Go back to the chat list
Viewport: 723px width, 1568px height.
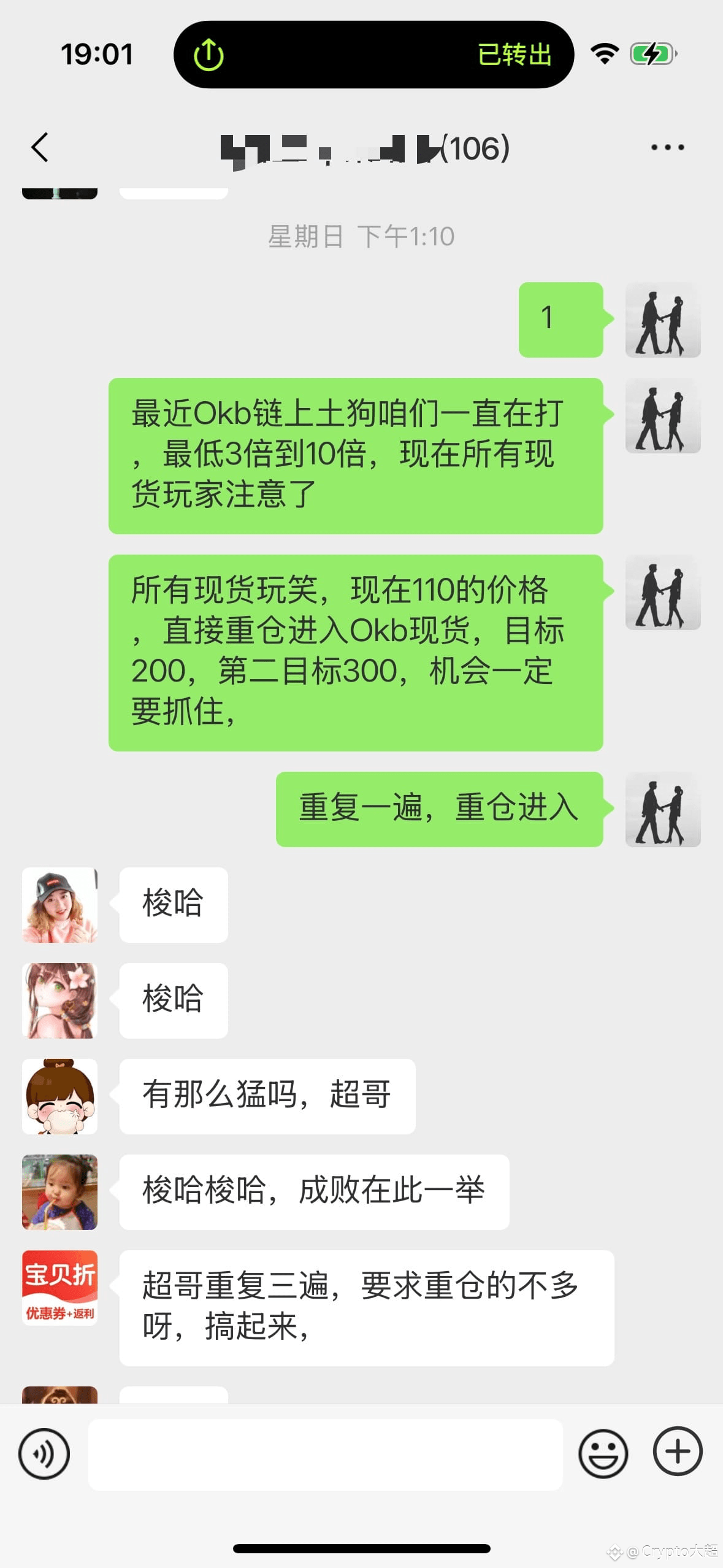[x=40, y=147]
